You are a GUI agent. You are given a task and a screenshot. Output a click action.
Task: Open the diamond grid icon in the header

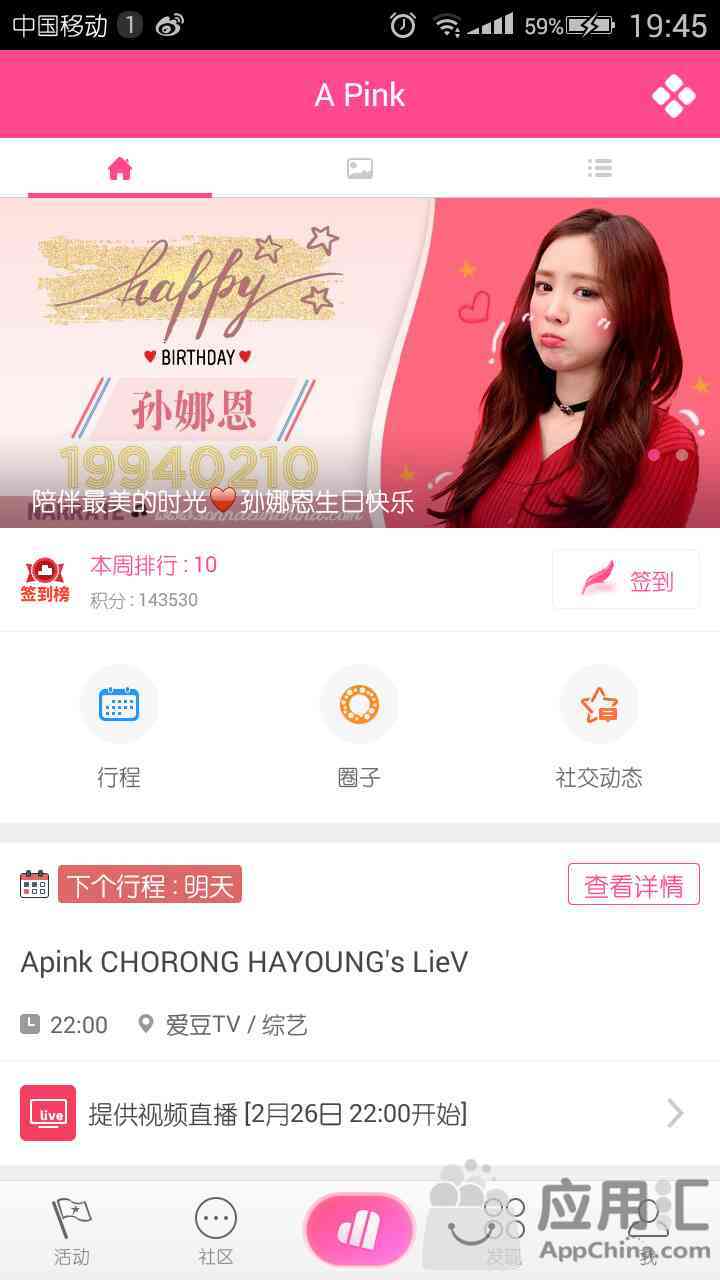673,96
